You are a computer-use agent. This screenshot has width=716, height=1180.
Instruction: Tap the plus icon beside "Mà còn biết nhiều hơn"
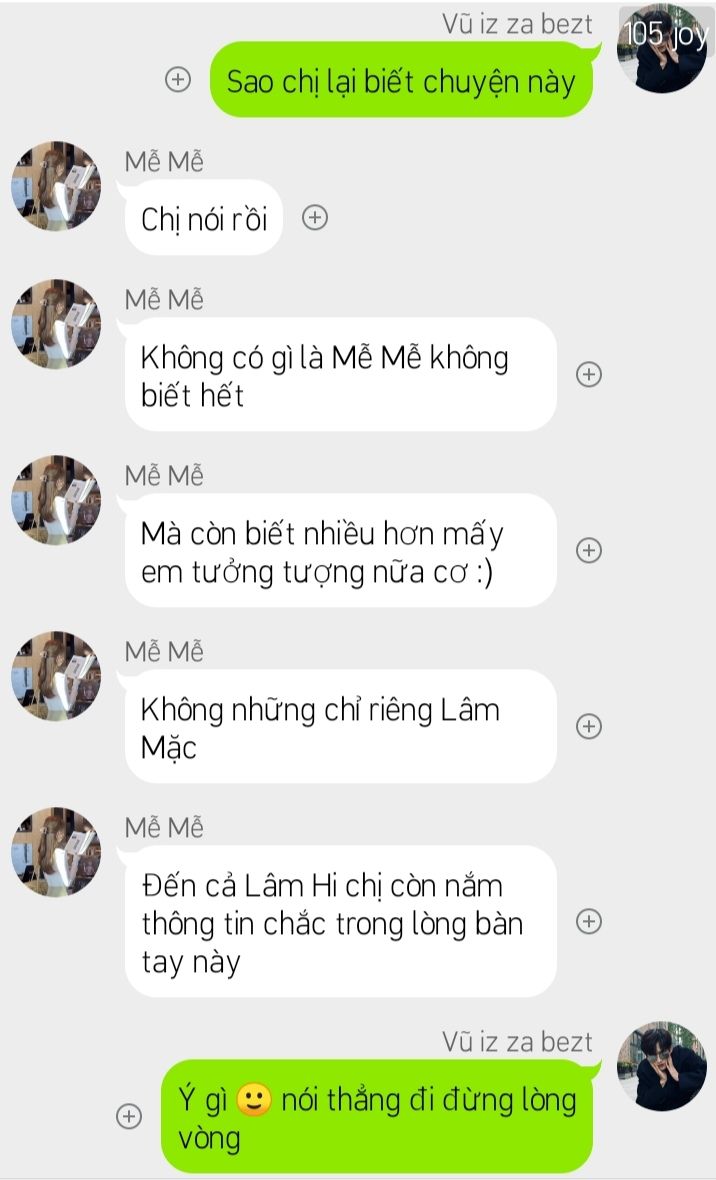pos(590,550)
